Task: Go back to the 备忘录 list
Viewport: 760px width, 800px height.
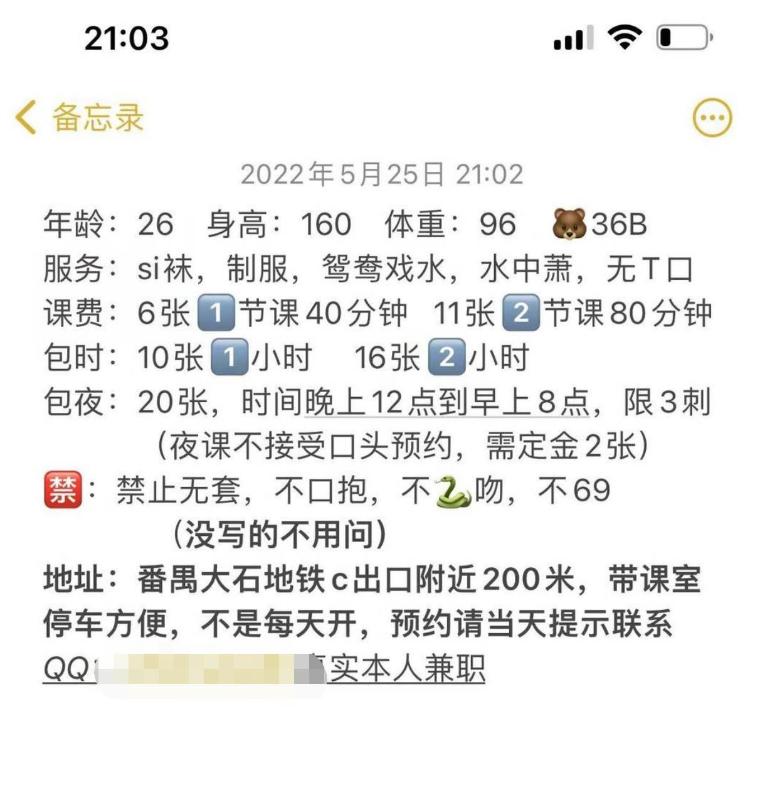Action: pyautogui.click(x=80, y=117)
